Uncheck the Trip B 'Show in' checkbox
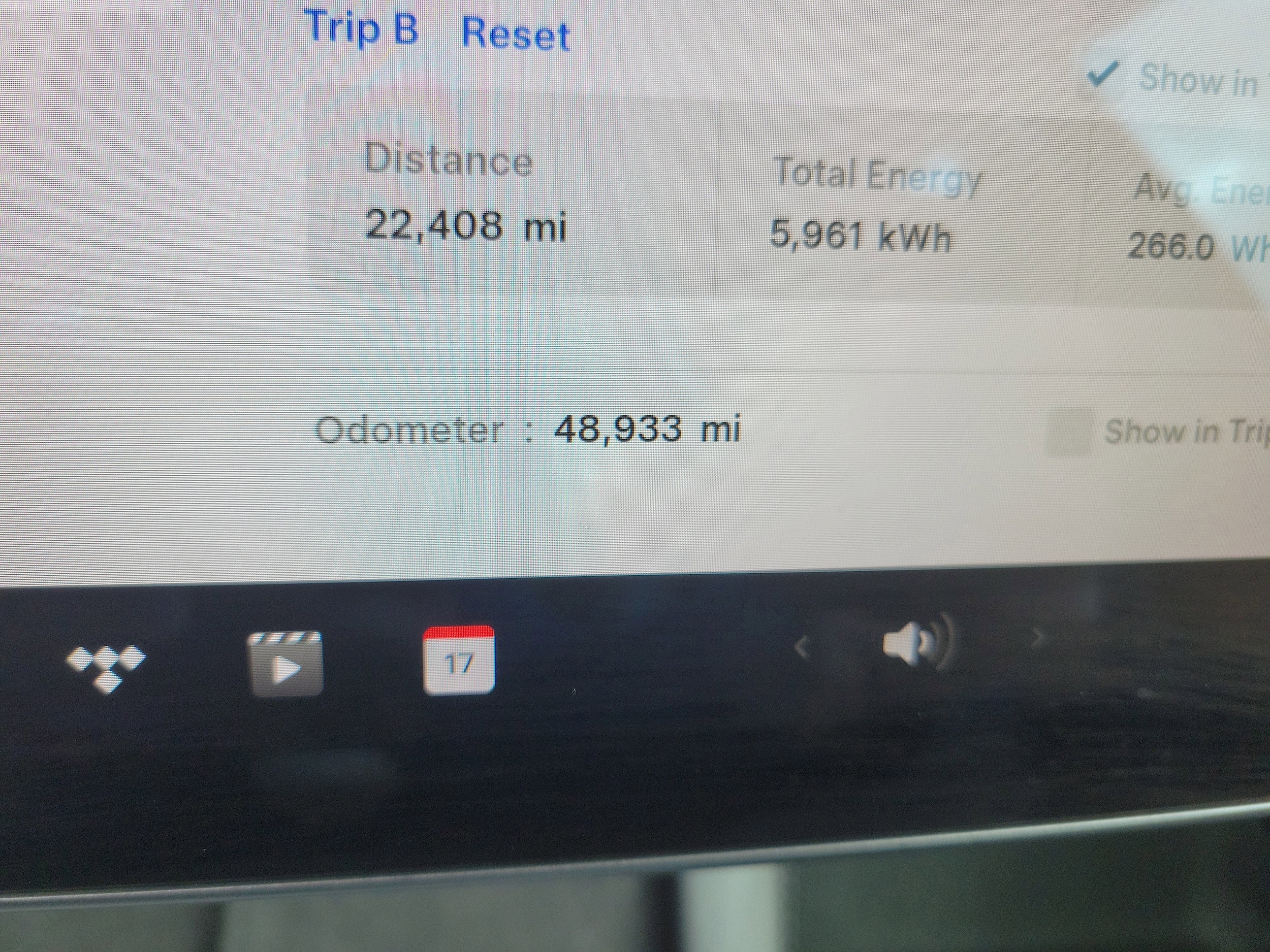The image size is (1270, 952). click(1102, 76)
